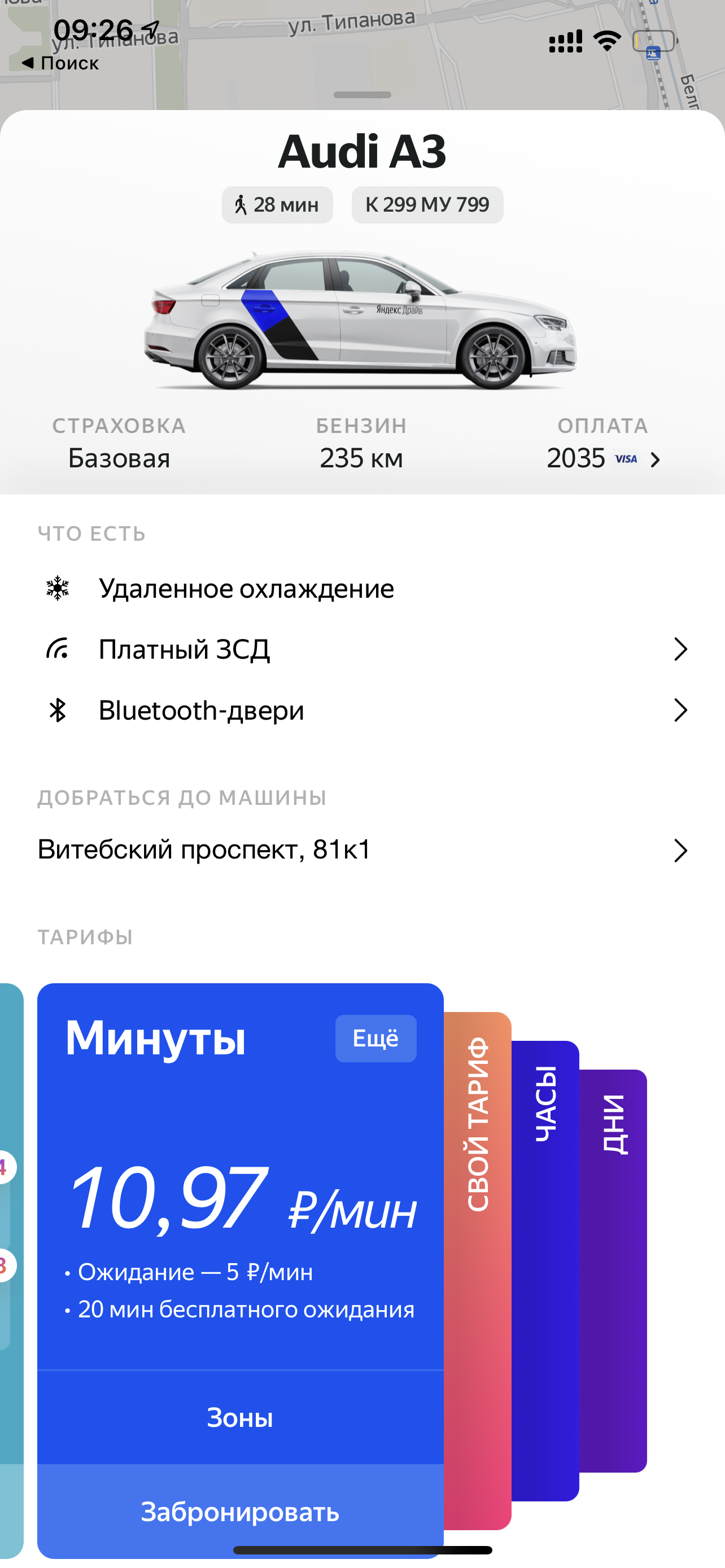Tap the 28 мин walking time chip
Image resolution: width=725 pixels, height=1568 pixels.
277,205
